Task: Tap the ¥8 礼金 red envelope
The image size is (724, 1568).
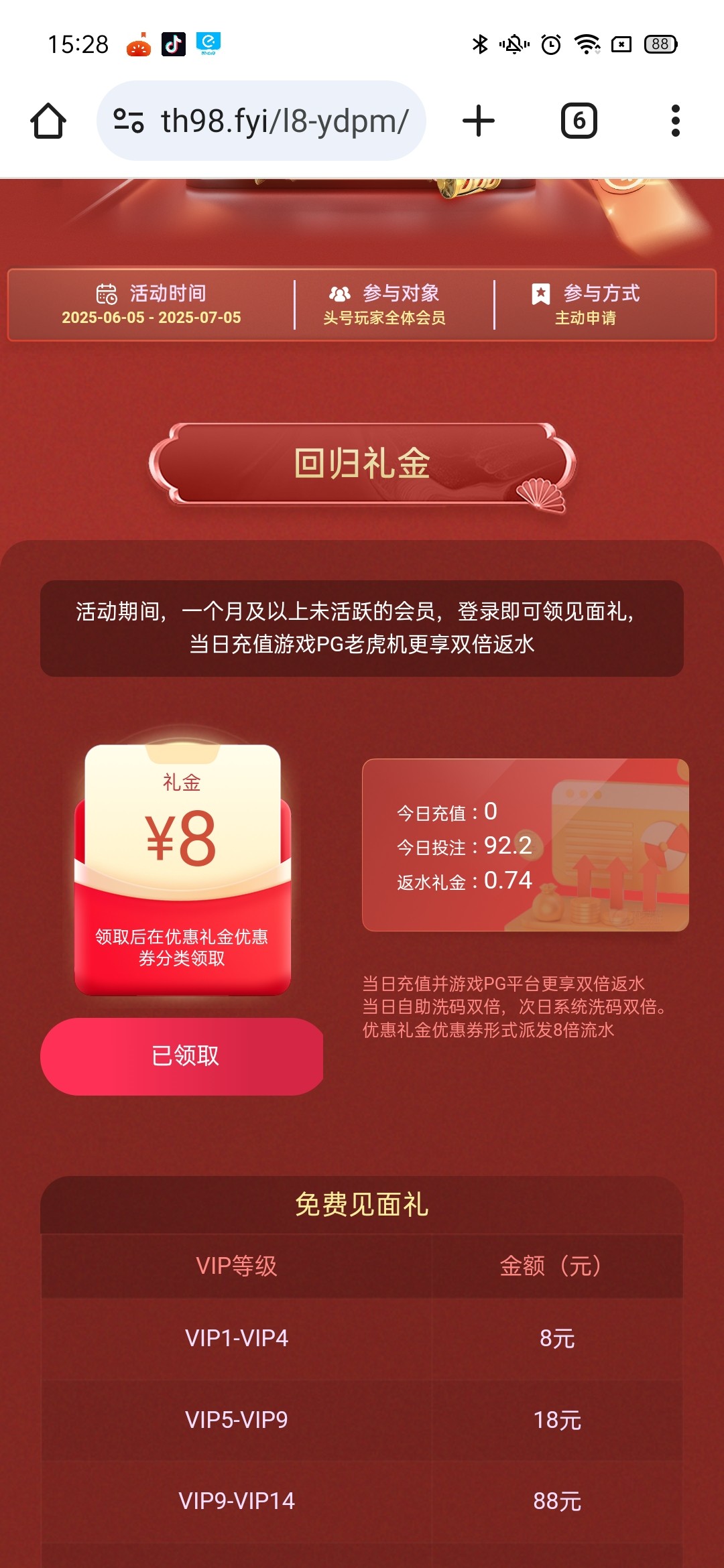Action: (182, 869)
